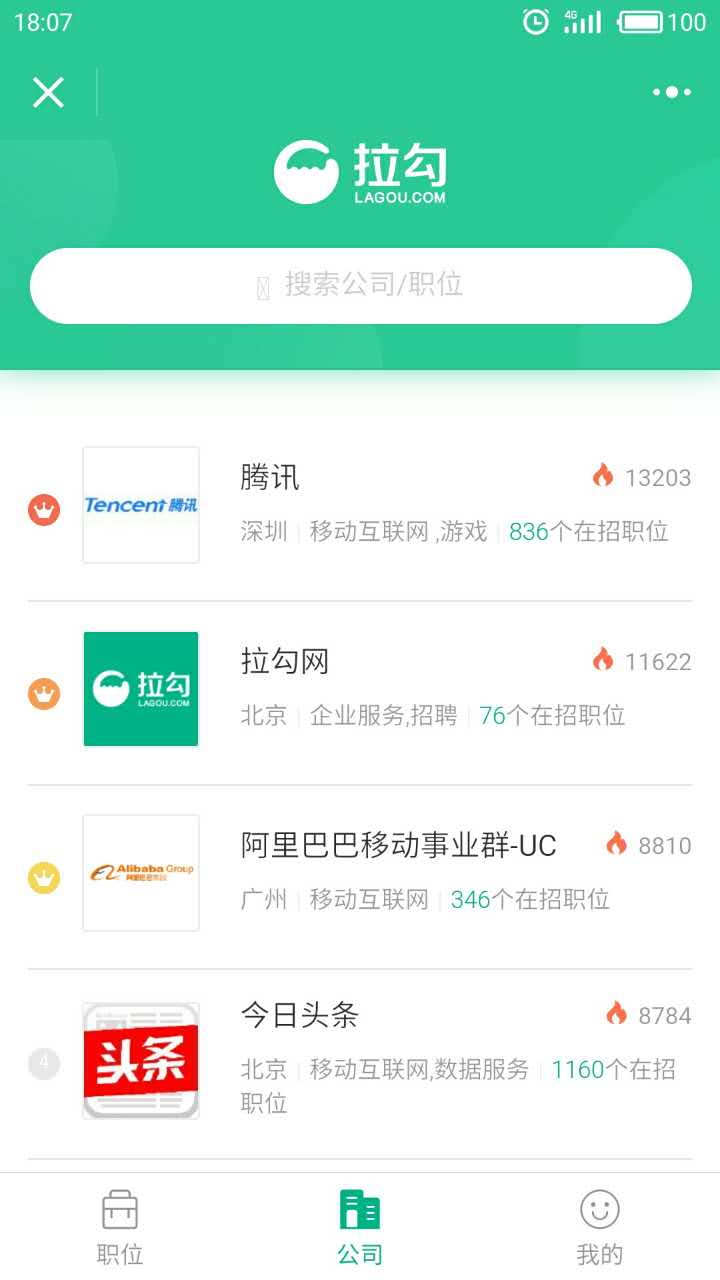This screenshot has width=720, height=1280.
Task: Open the 我的 profile tab
Action: [600, 1226]
